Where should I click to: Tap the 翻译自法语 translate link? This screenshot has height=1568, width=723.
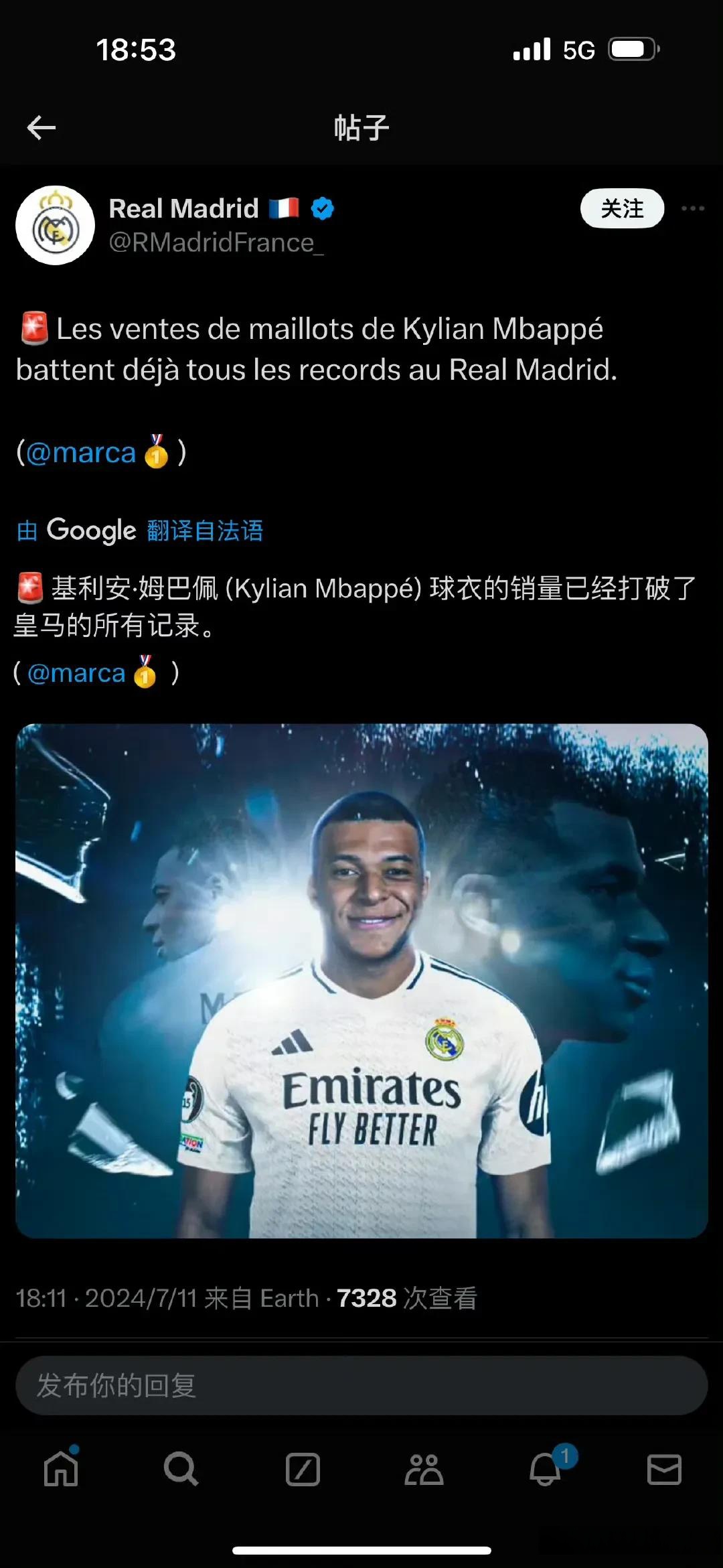coord(204,530)
